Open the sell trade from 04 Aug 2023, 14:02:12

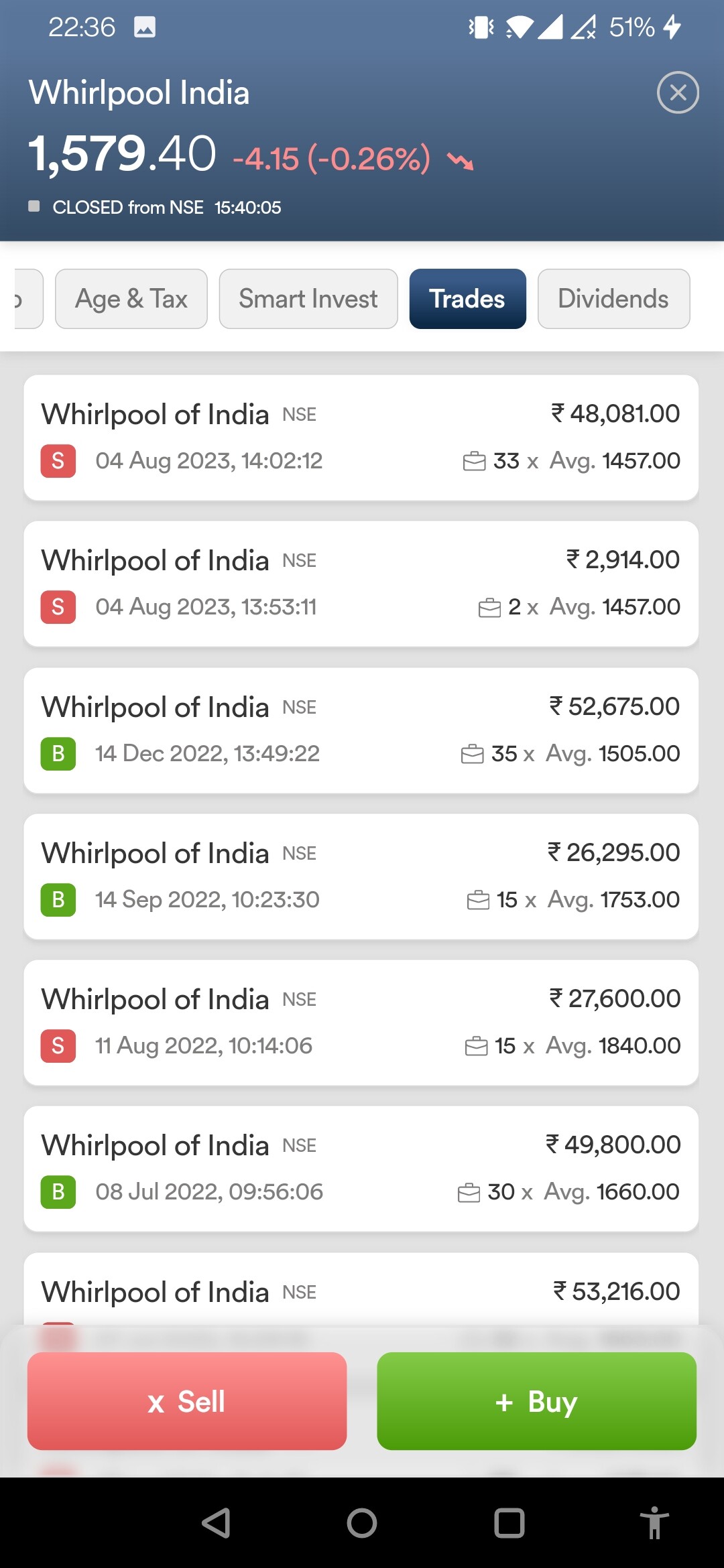(361, 438)
